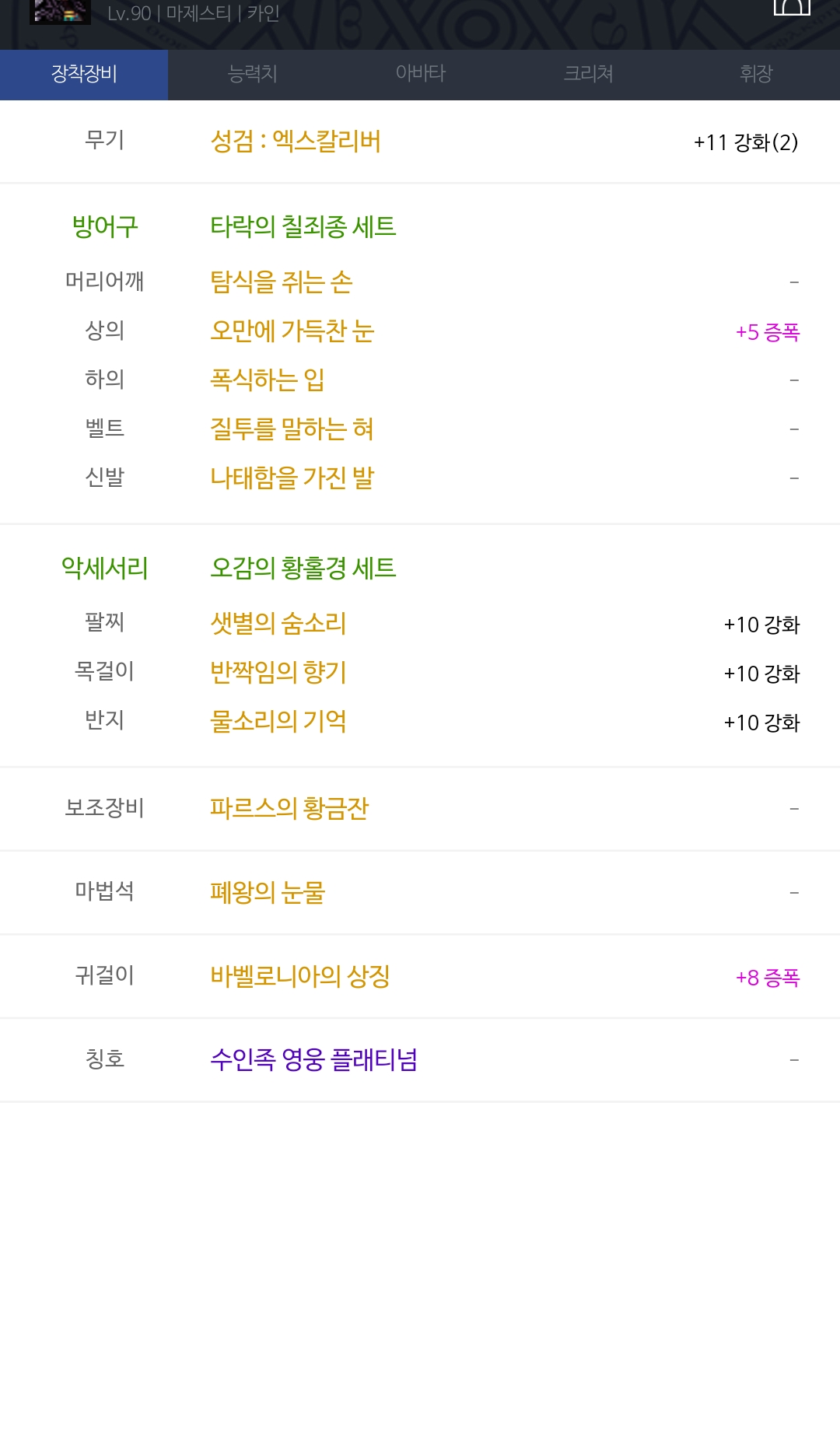This screenshot has height=1435, width=840.
Task: Open ring 물소리의 기억
Action: point(278,721)
